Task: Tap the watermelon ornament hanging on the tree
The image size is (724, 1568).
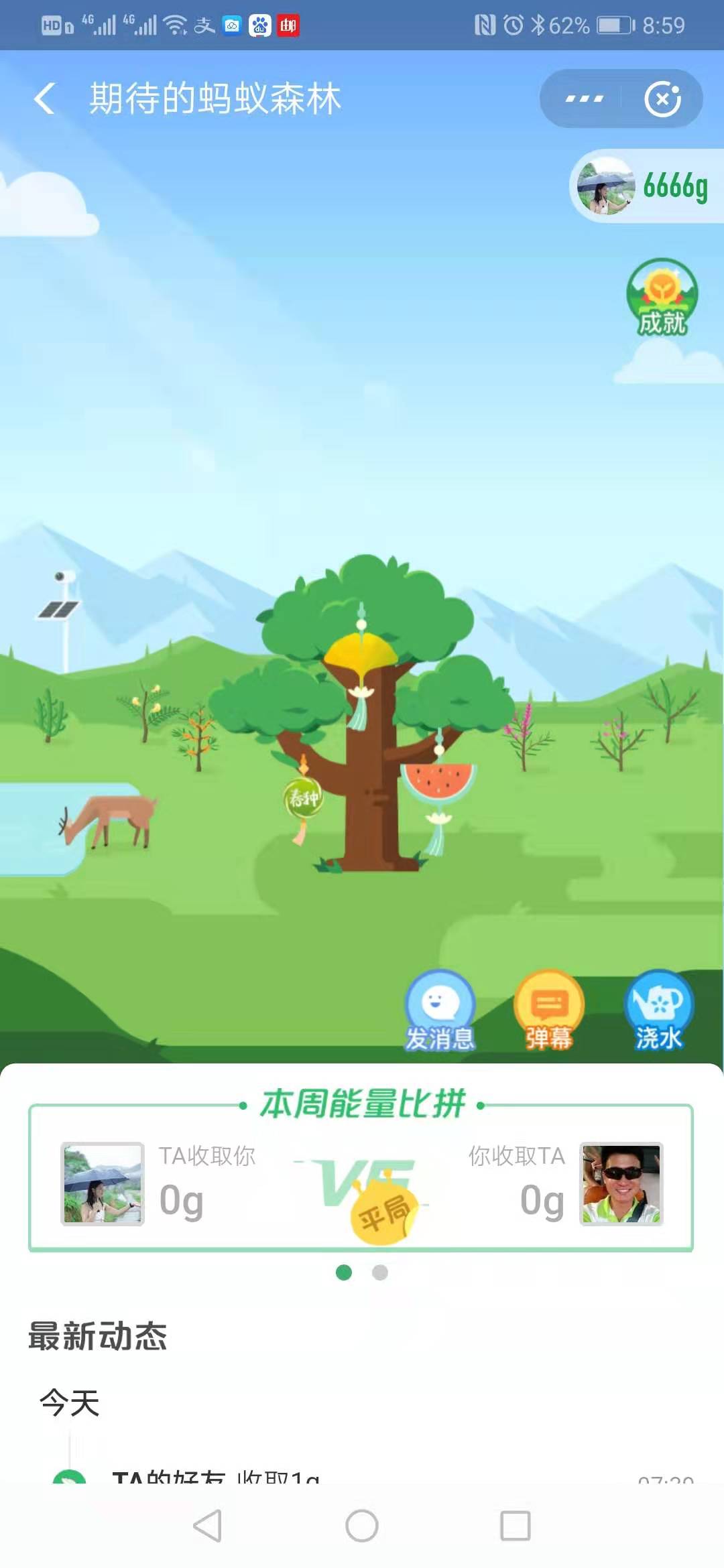Action: (x=439, y=782)
